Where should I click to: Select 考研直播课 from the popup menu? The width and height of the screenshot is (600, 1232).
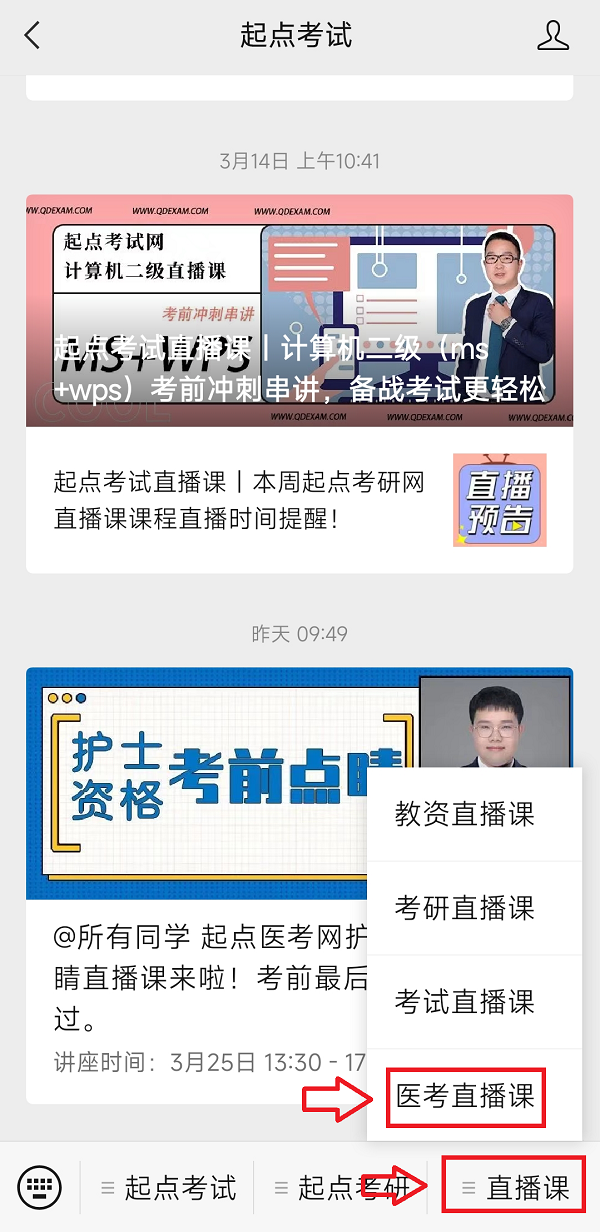pyautogui.click(x=465, y=908)
